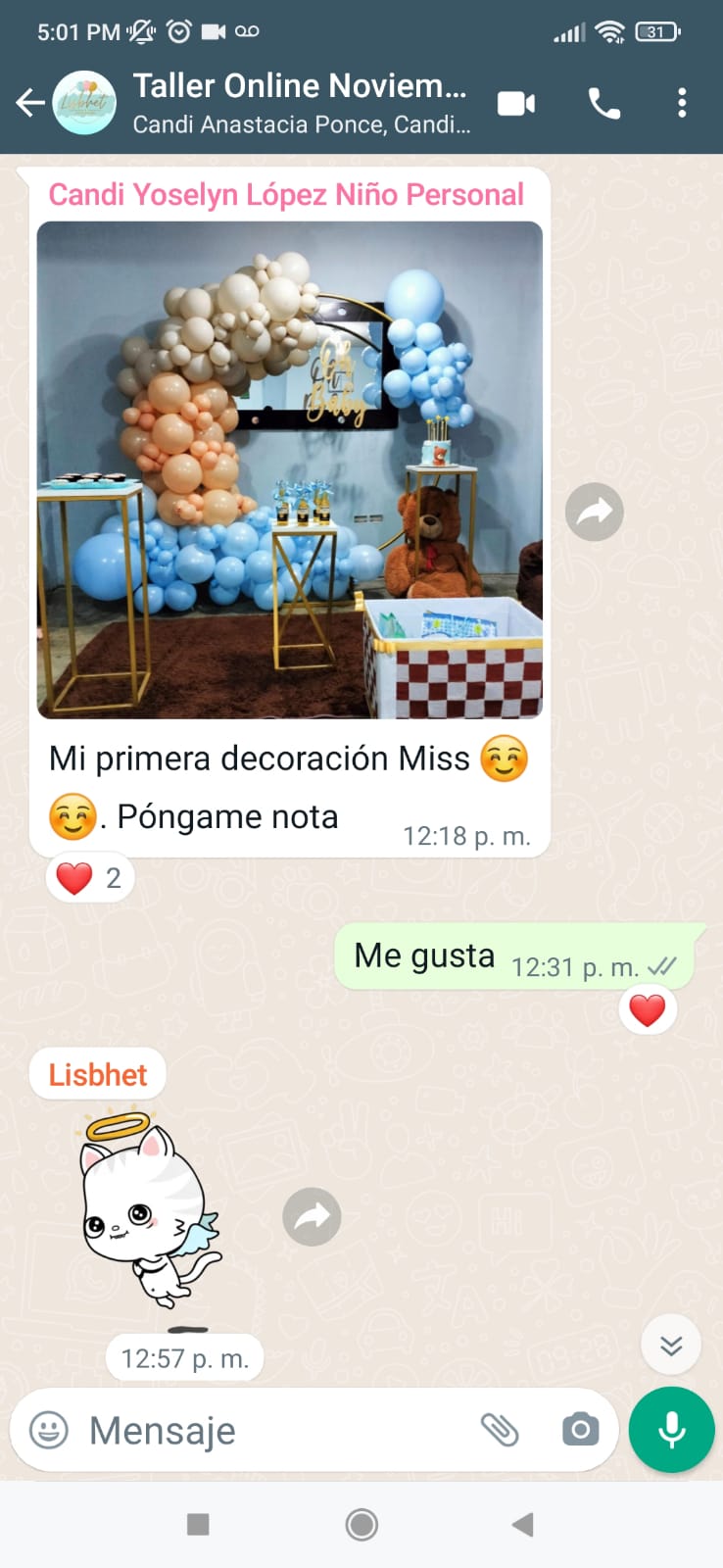Open the camera from message bar

(580, 1431)
